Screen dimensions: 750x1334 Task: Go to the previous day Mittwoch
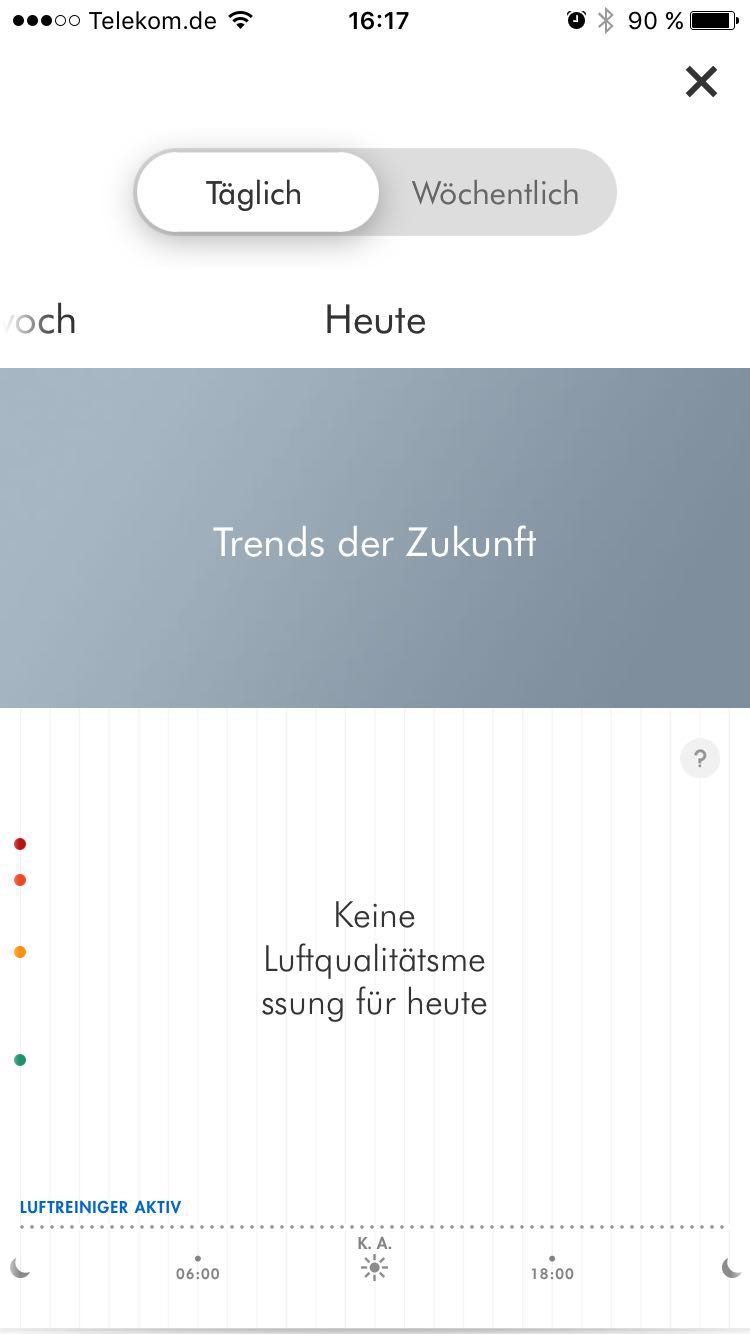point(40,321)
